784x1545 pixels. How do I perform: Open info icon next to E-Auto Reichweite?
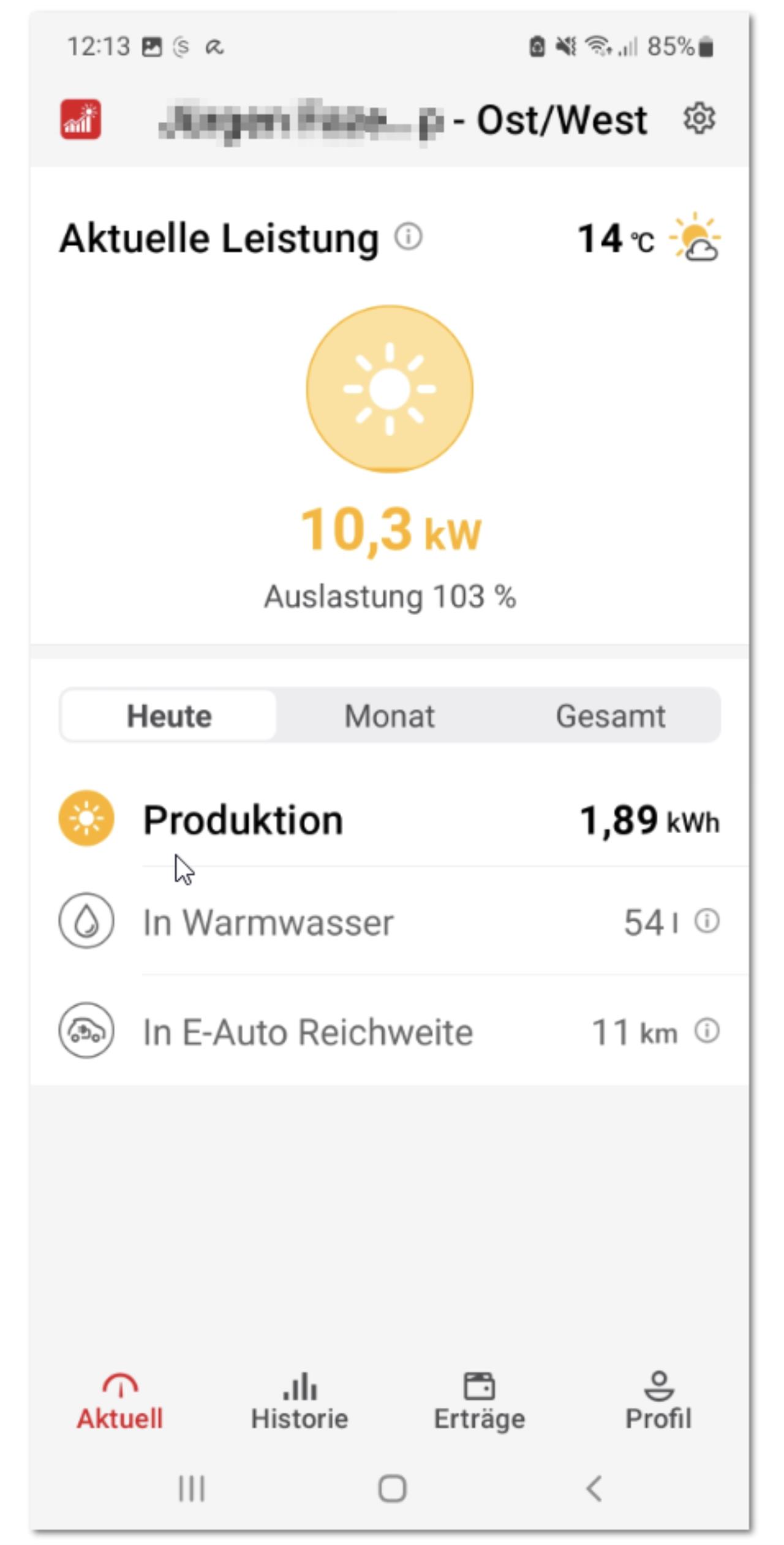[x=707, y=1030]
